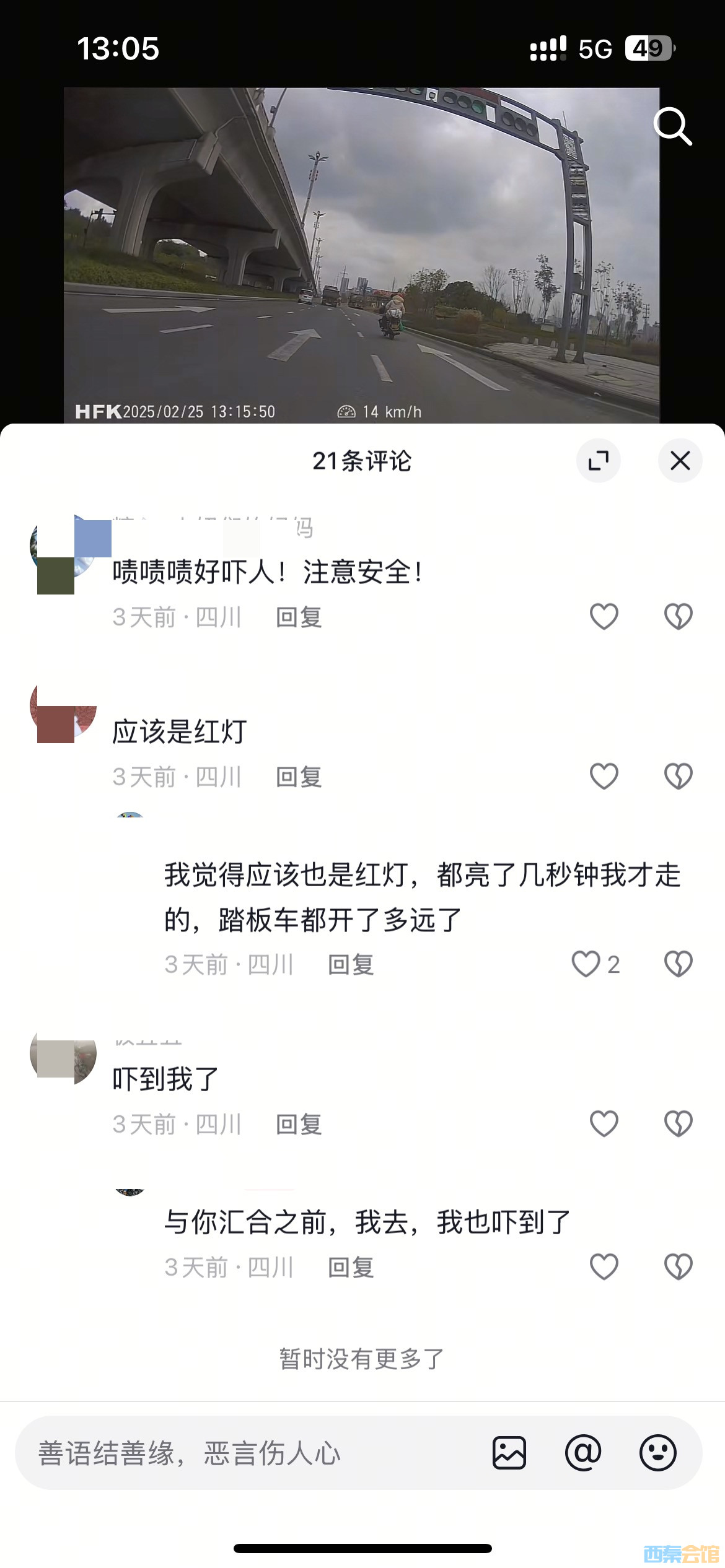Attach an image to the comment
This screenshot has height=1568, width=725.
tap(509, 1453)
